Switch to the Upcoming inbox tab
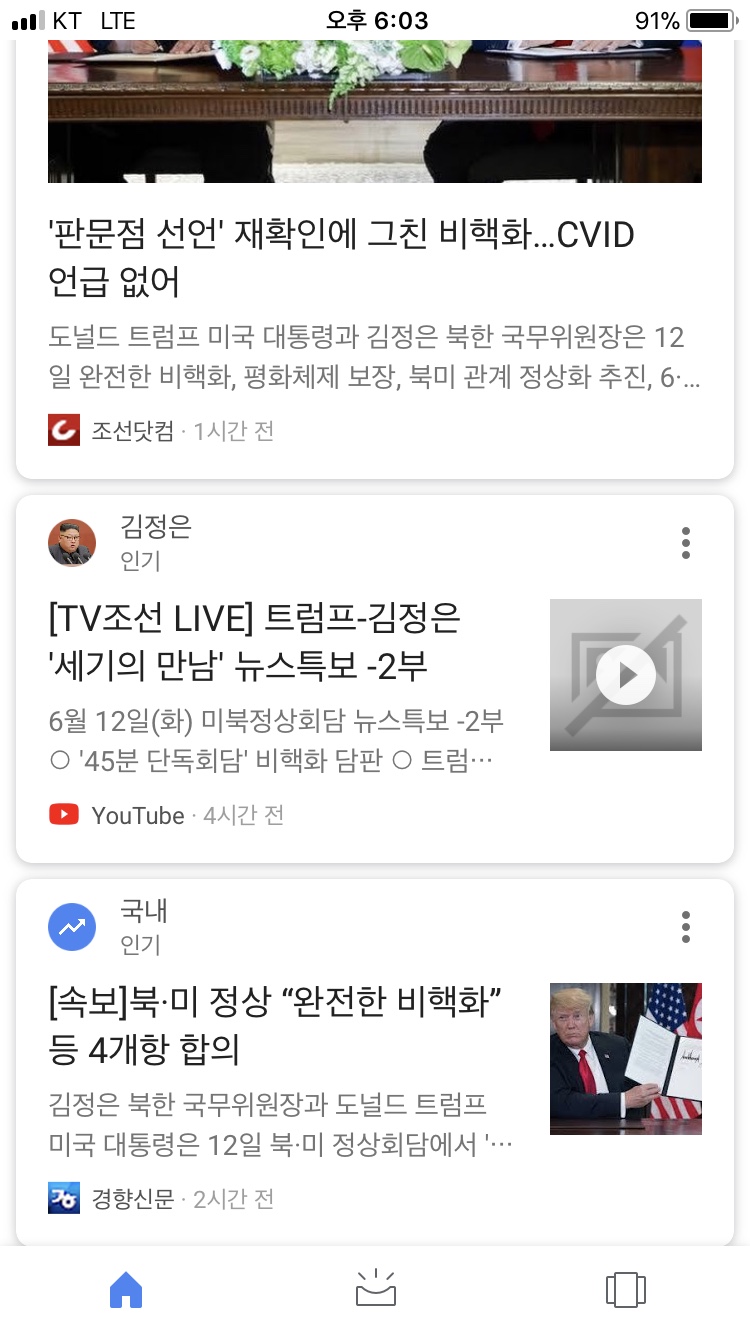Image resolution: width=750 pixels, height=1334 pixels. [x=376, y=1290]
